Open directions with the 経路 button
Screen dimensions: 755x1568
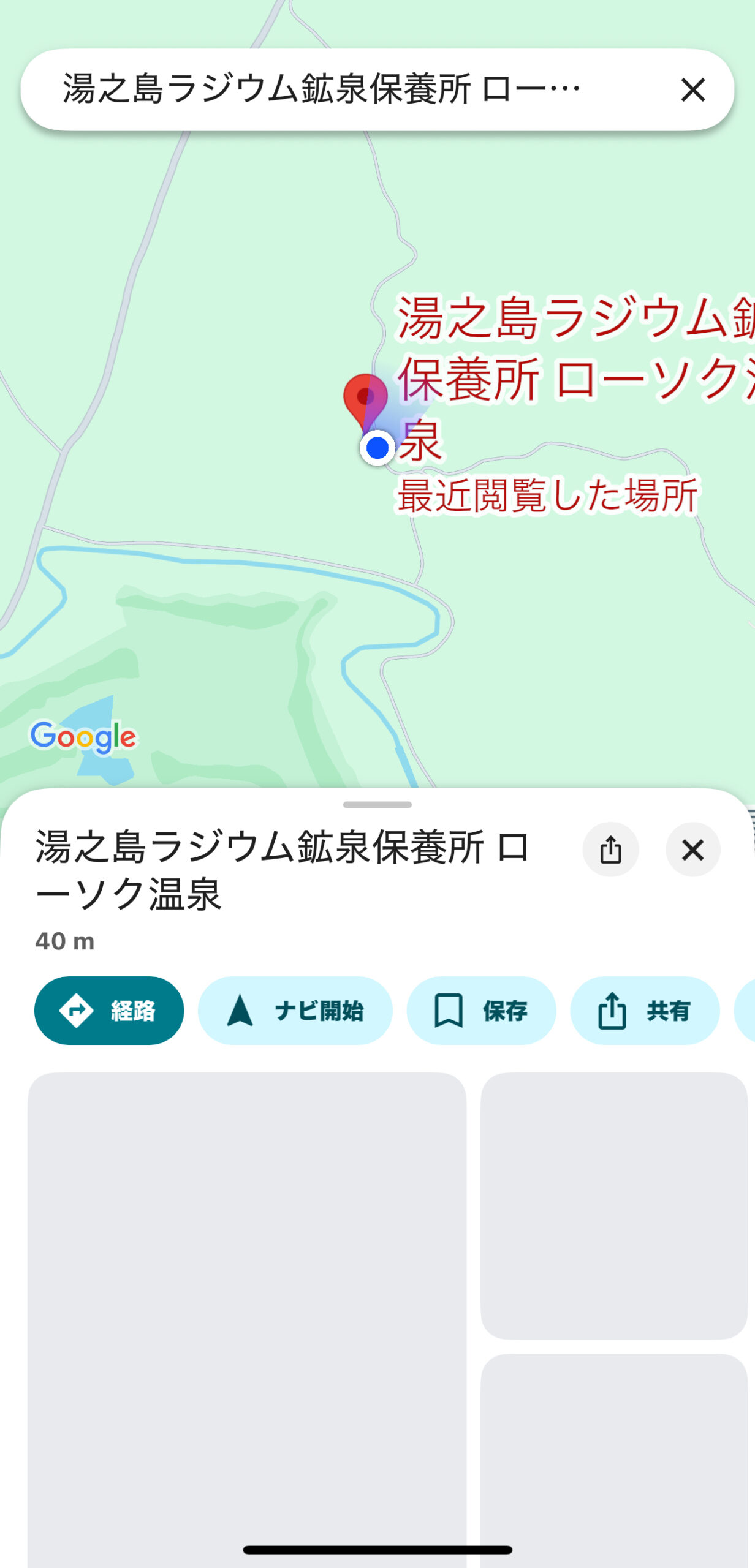(x=109, y=1011)
